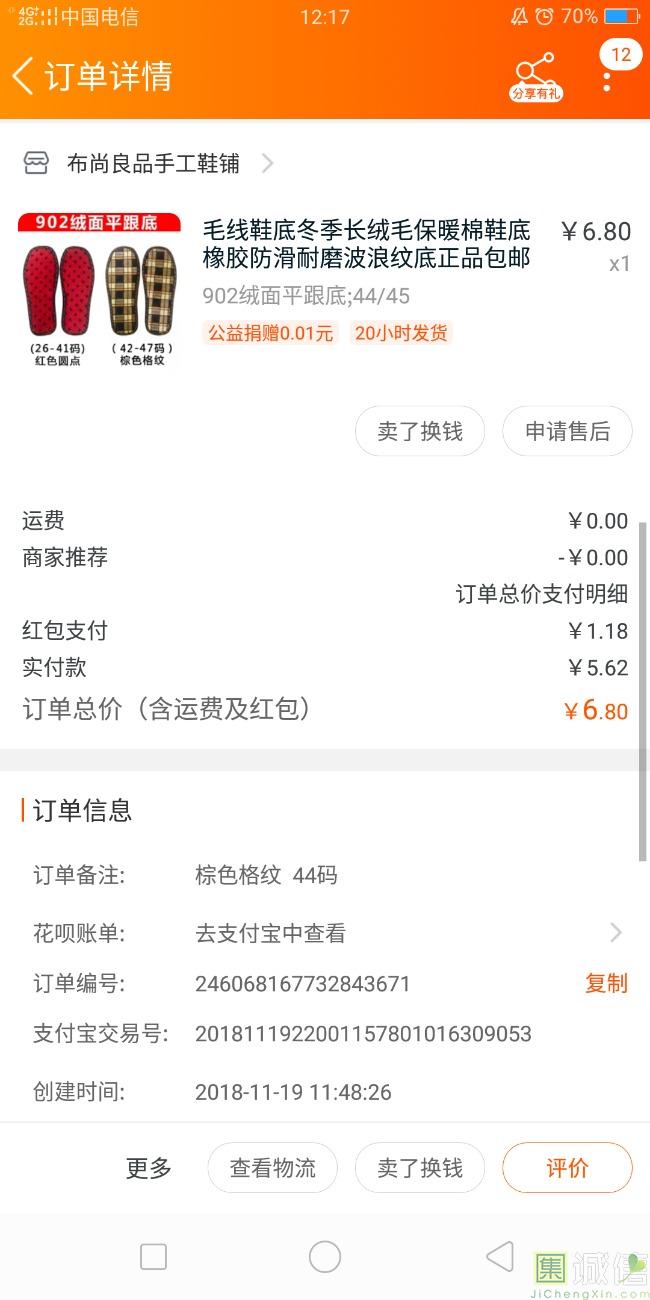This screenshot has width=650, height=1300.
Task: Tap 卖了换钱 under the product
Action: [x=420, y=431]
